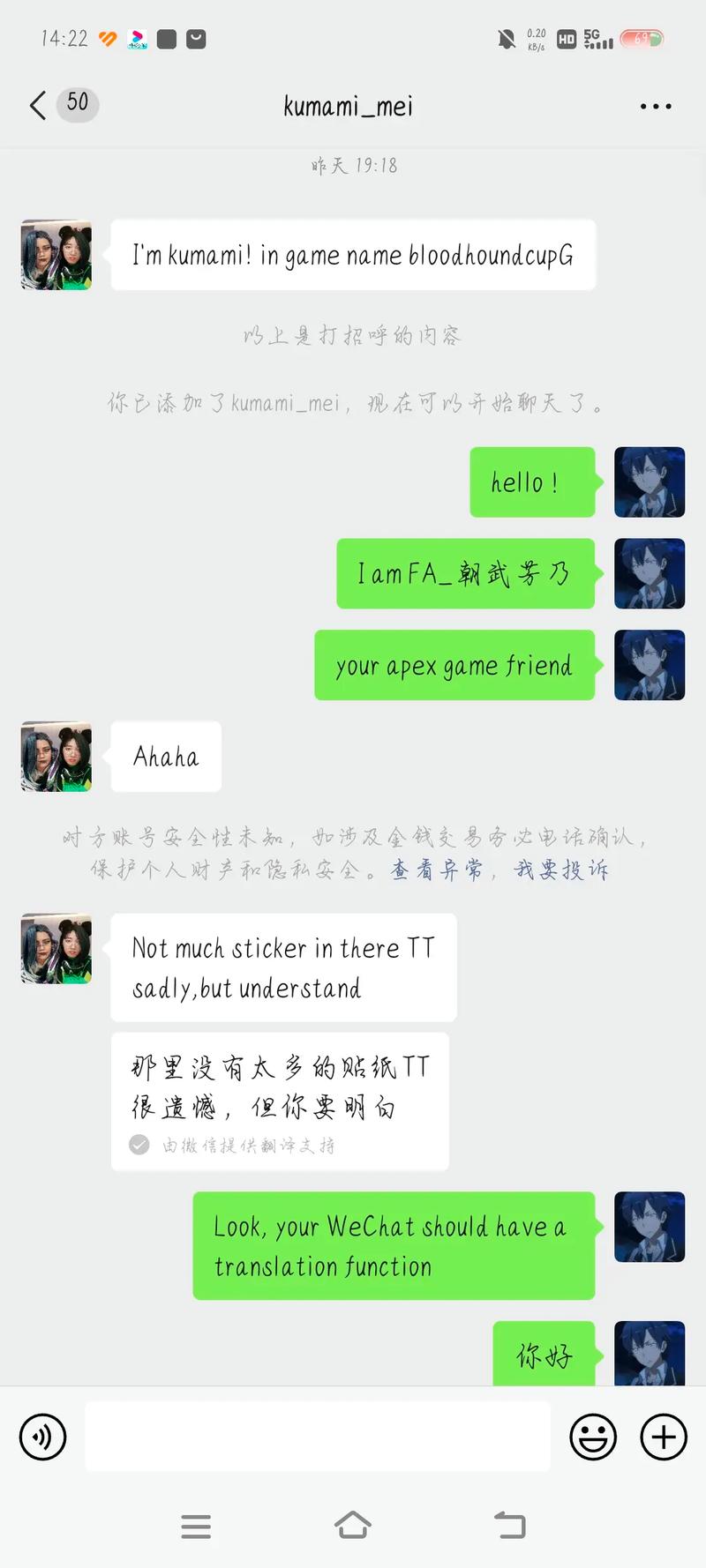
Task: Tap the 我要投诉 complaint link
Action: pyautogui.click(x=561, y=870)
